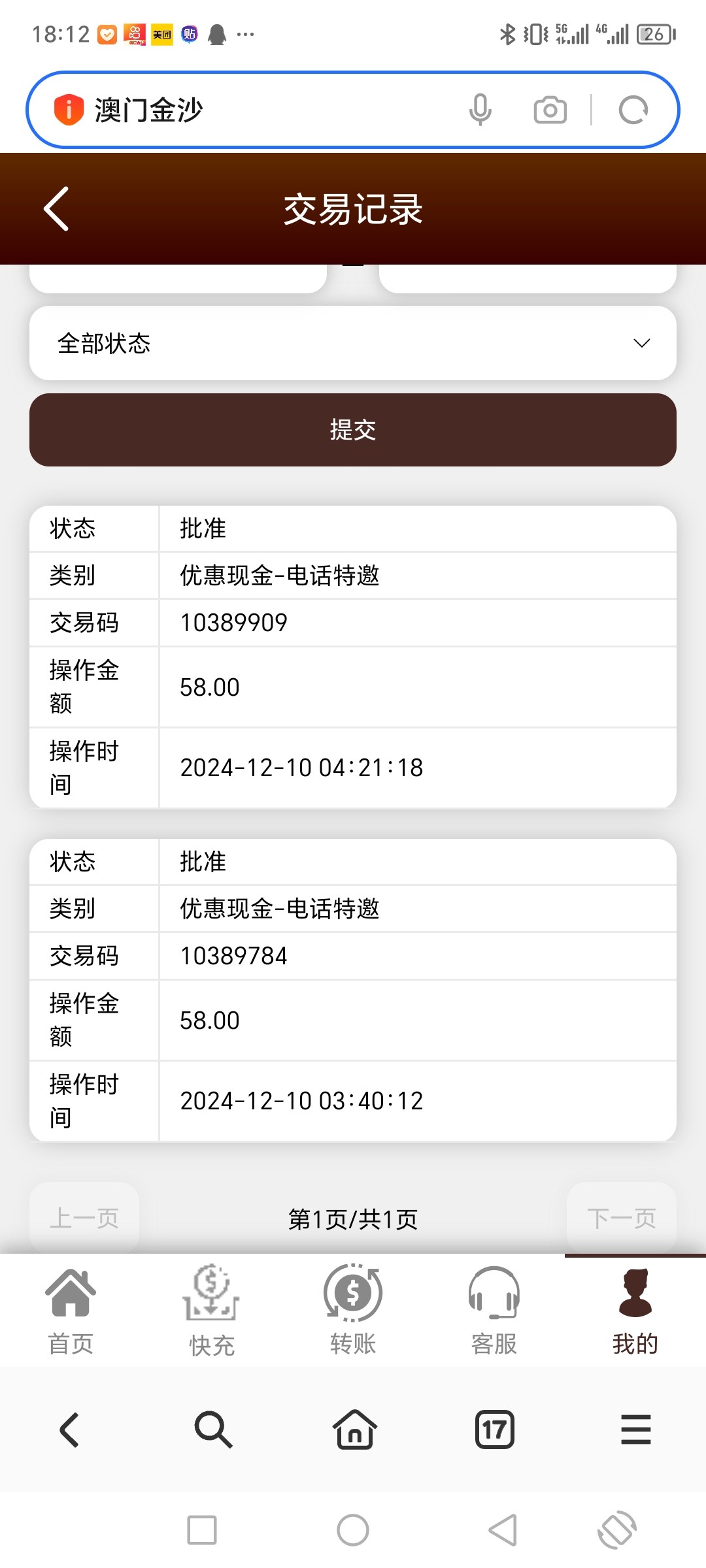Go back from the 交易记录 page
The height and width of the screenshot is (1568, 706).
tap(56, 209)
